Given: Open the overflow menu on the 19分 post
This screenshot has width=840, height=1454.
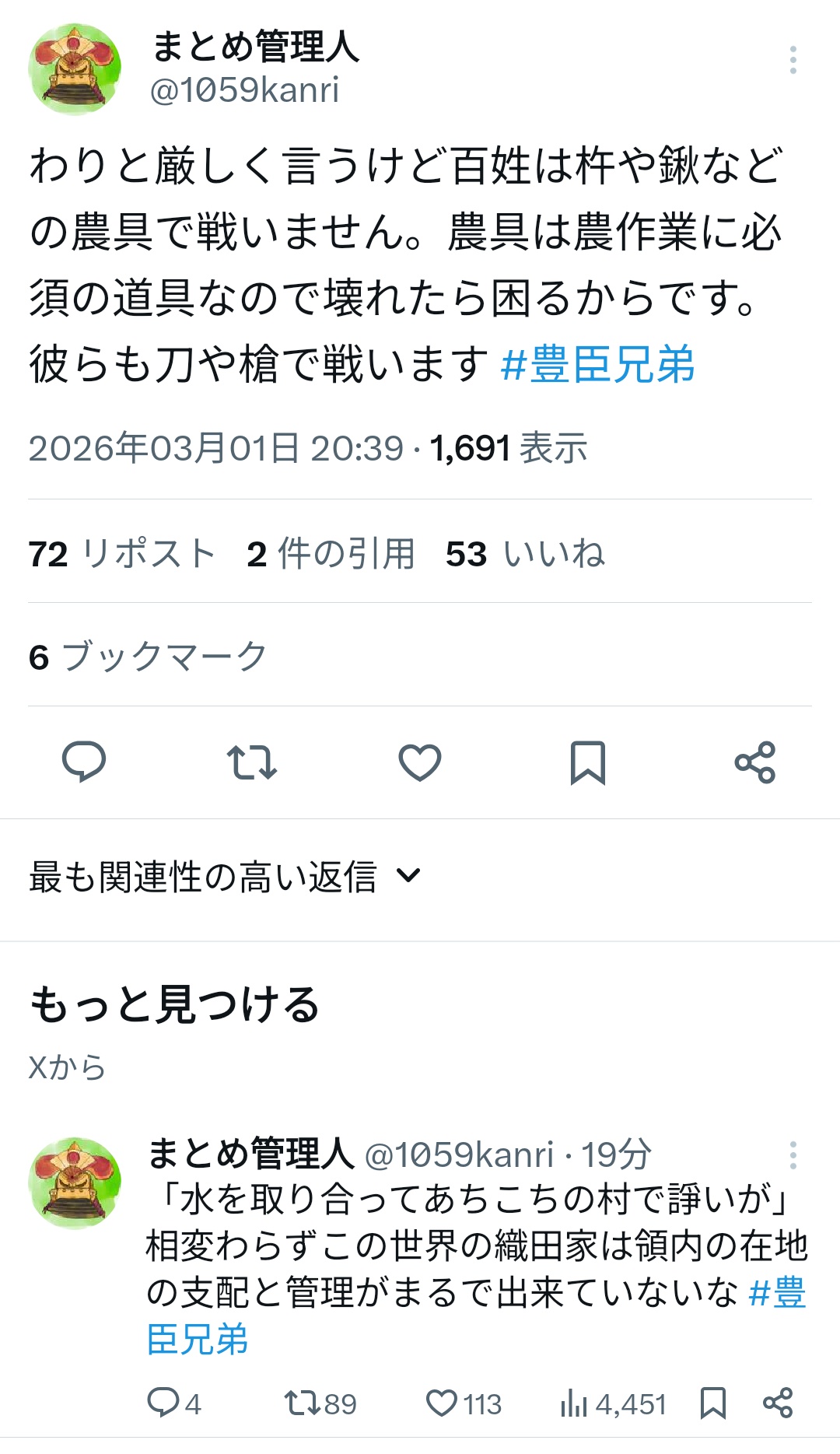Looking at the screenshot, I should (x=793, y=1155).
